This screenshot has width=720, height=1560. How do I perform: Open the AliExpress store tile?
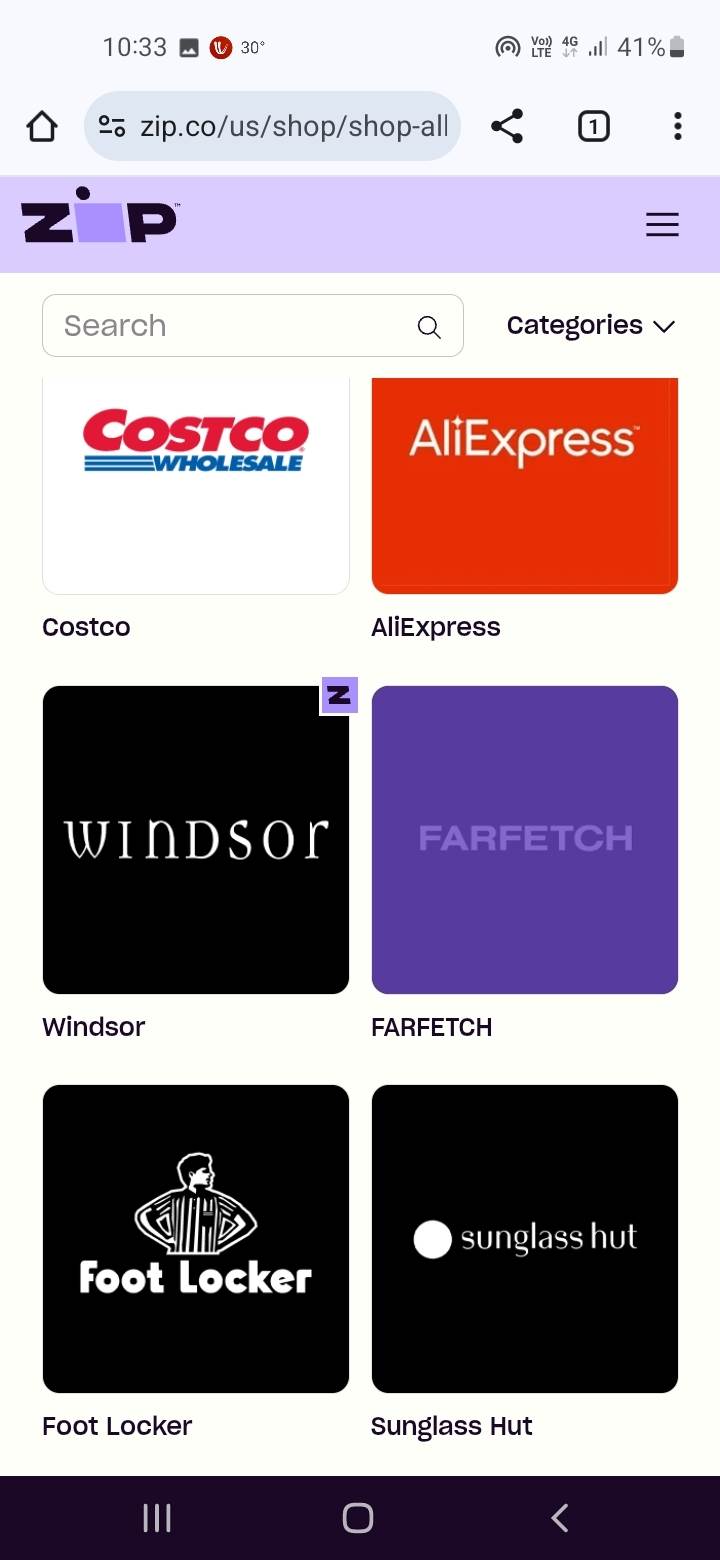coord(524,485)
